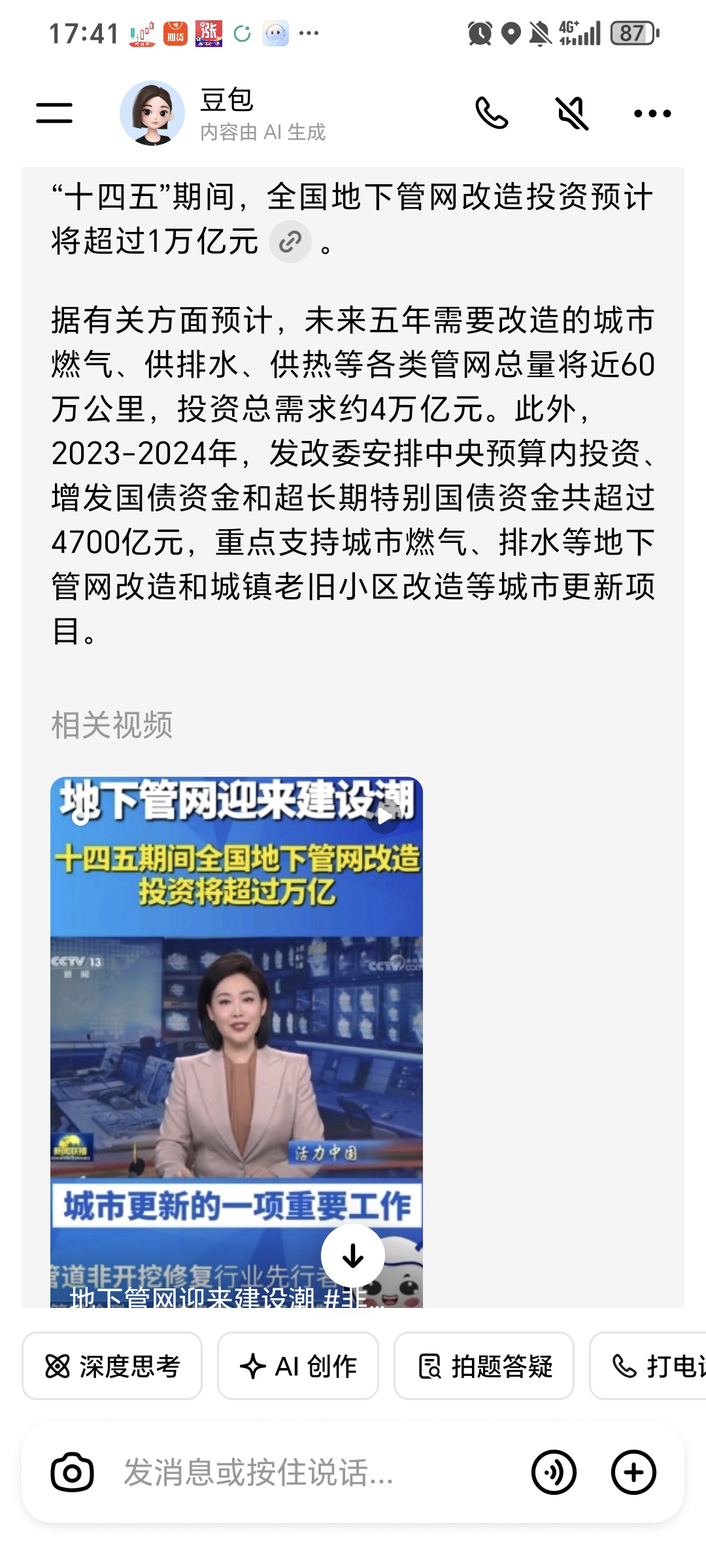Toggle the mute speaker icon
Image resolution: width=706 pixels, height=1568 pixels.
(572, 113)
